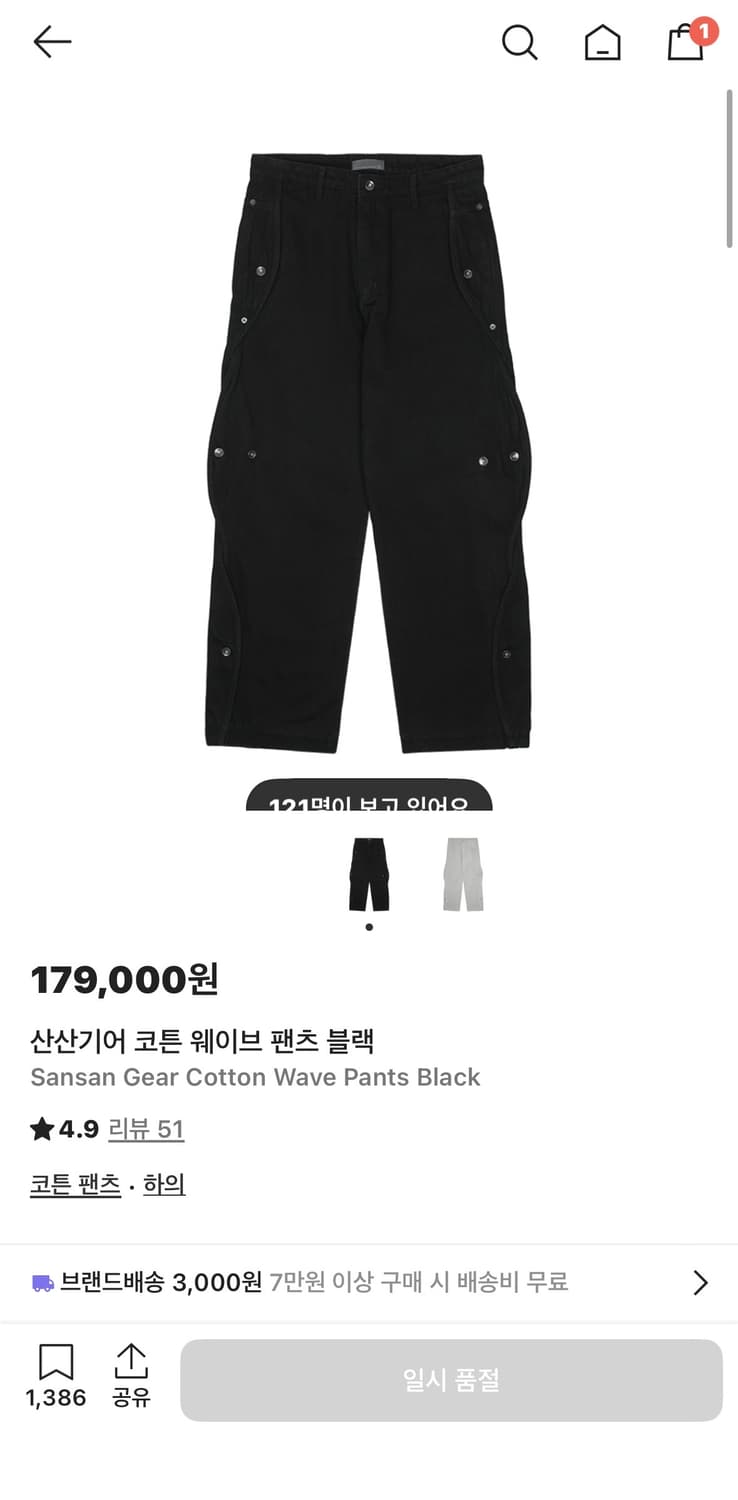Image resolution: width=738 pixels, height=1500 pixels.
Task: Open the 코튼 팬츠 category link
Action: coord(74,1183)
